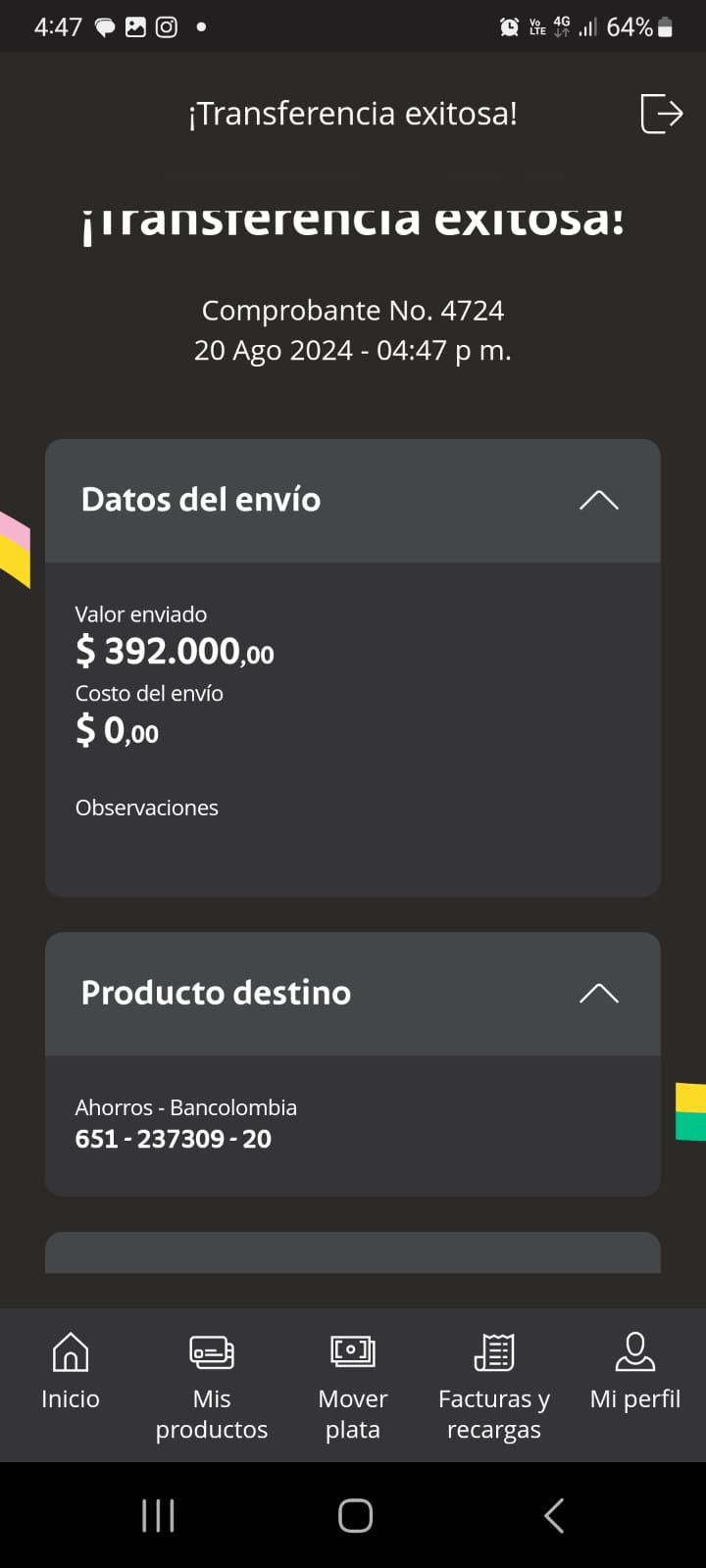Tap the logout icon in the header
The height and width of the screenshot is (1568, 706).
(661, 114)
